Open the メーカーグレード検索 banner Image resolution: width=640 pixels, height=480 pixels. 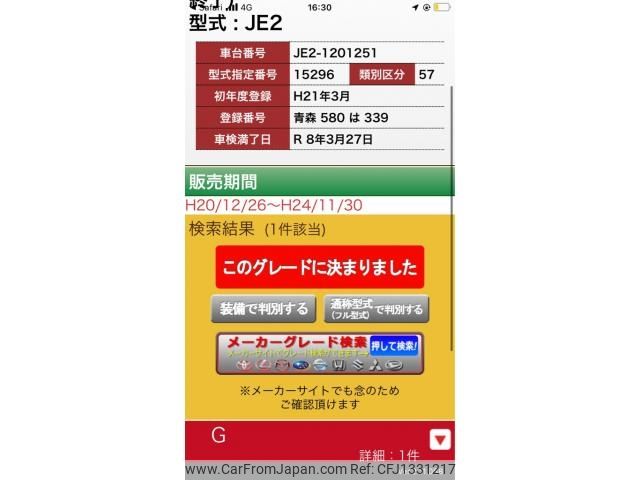point(320,353)
